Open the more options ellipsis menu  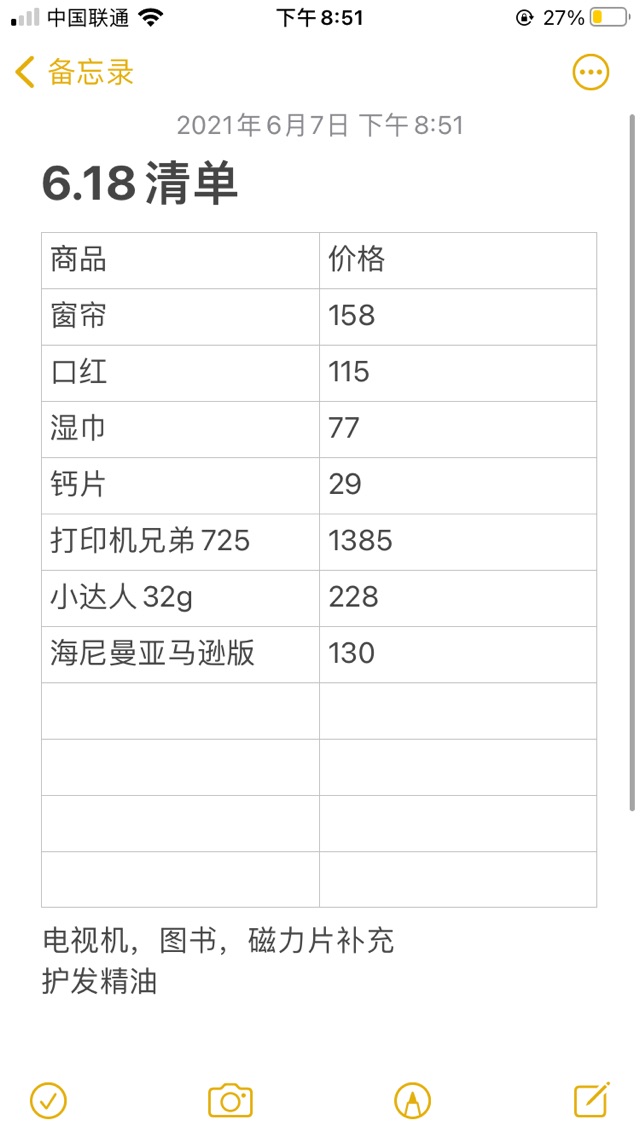coord(591,73)
